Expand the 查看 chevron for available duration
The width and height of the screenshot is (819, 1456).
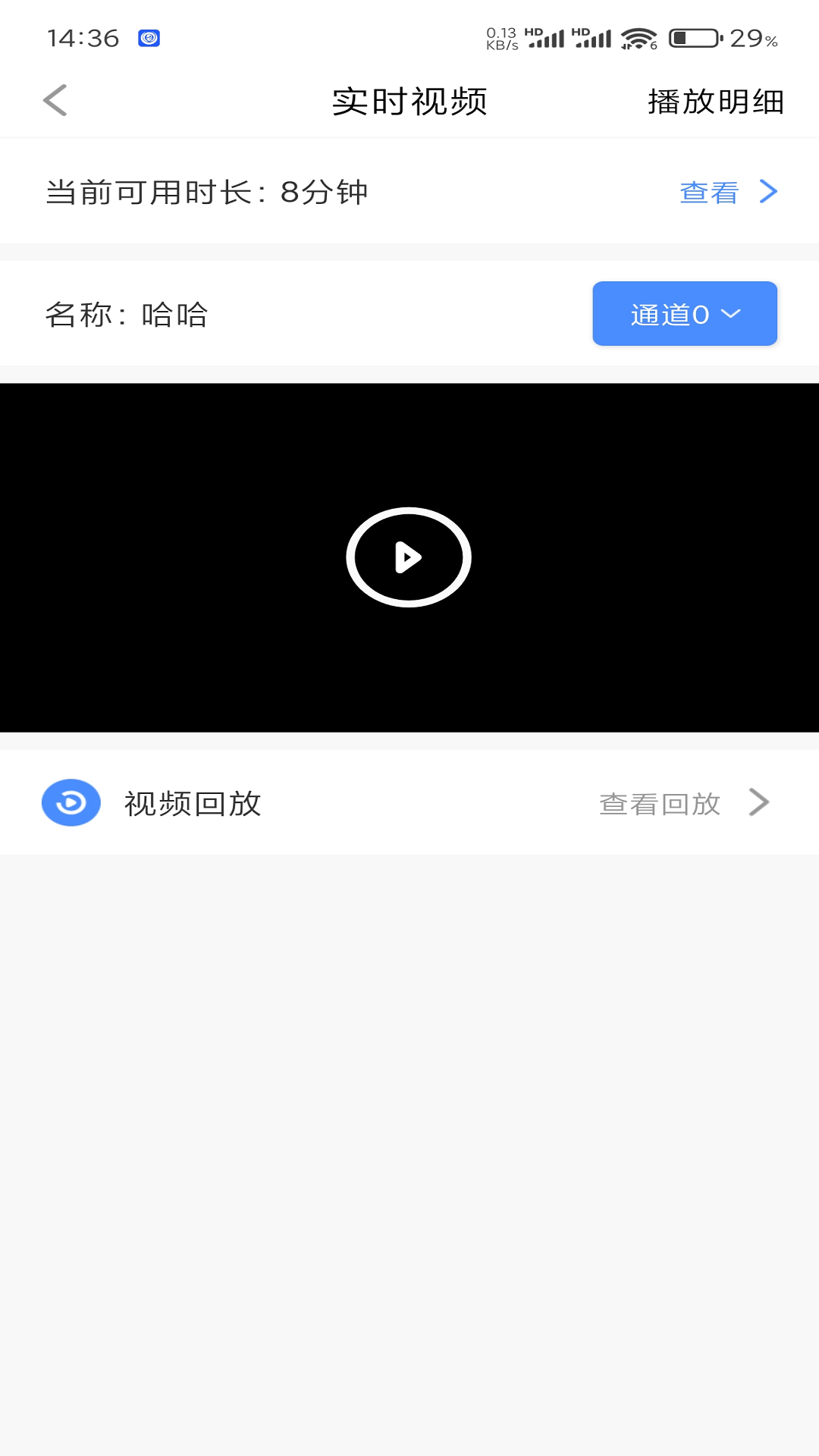pyautogui.click(x=768, y=192)
